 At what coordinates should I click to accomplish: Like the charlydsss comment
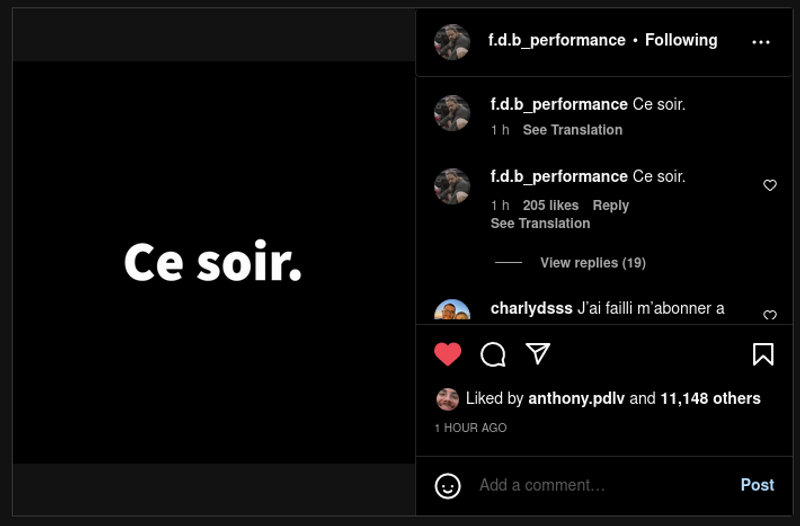point(770,315)
